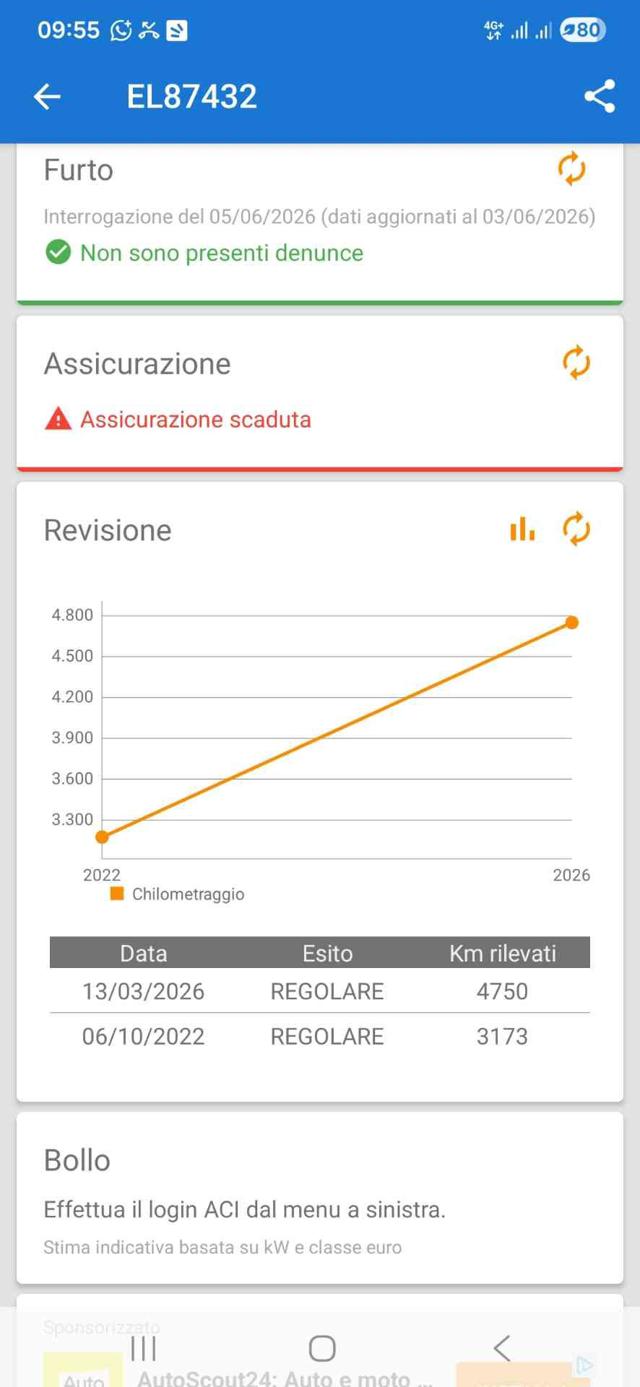Open the bar chart view in Revisione

[x=522, y=529]
